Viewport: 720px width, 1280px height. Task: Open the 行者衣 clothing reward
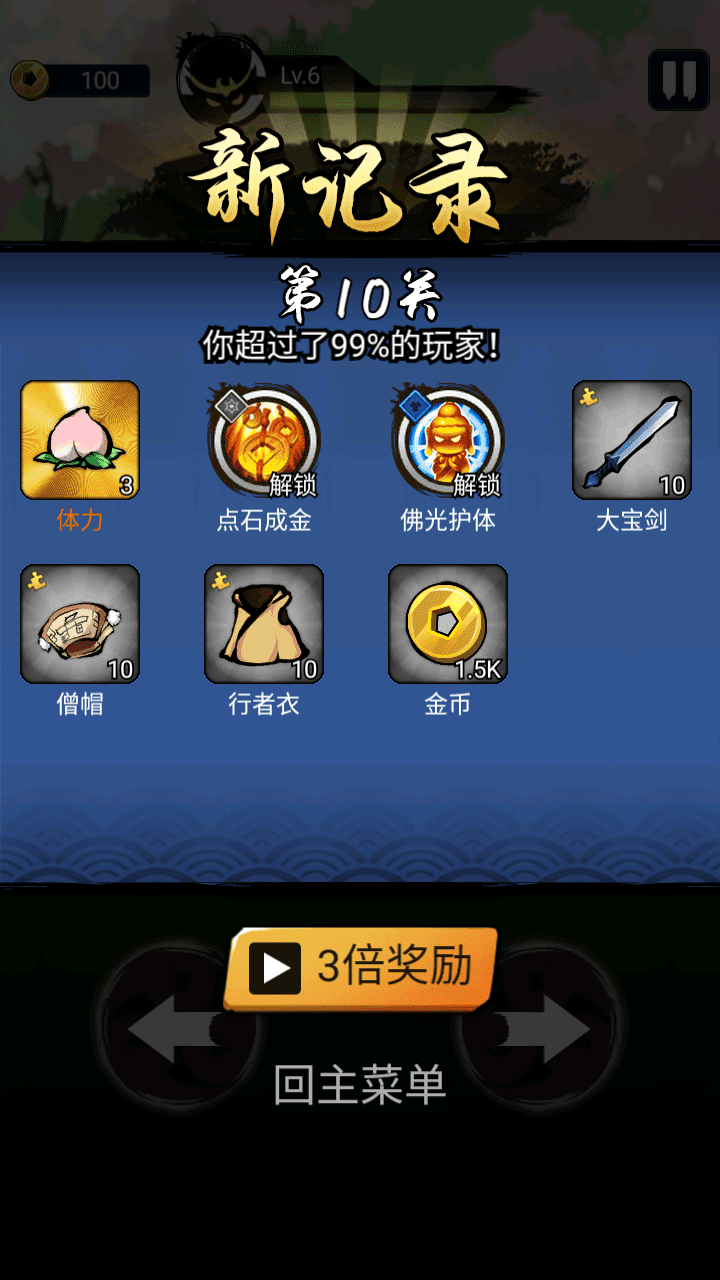(264, 624)
